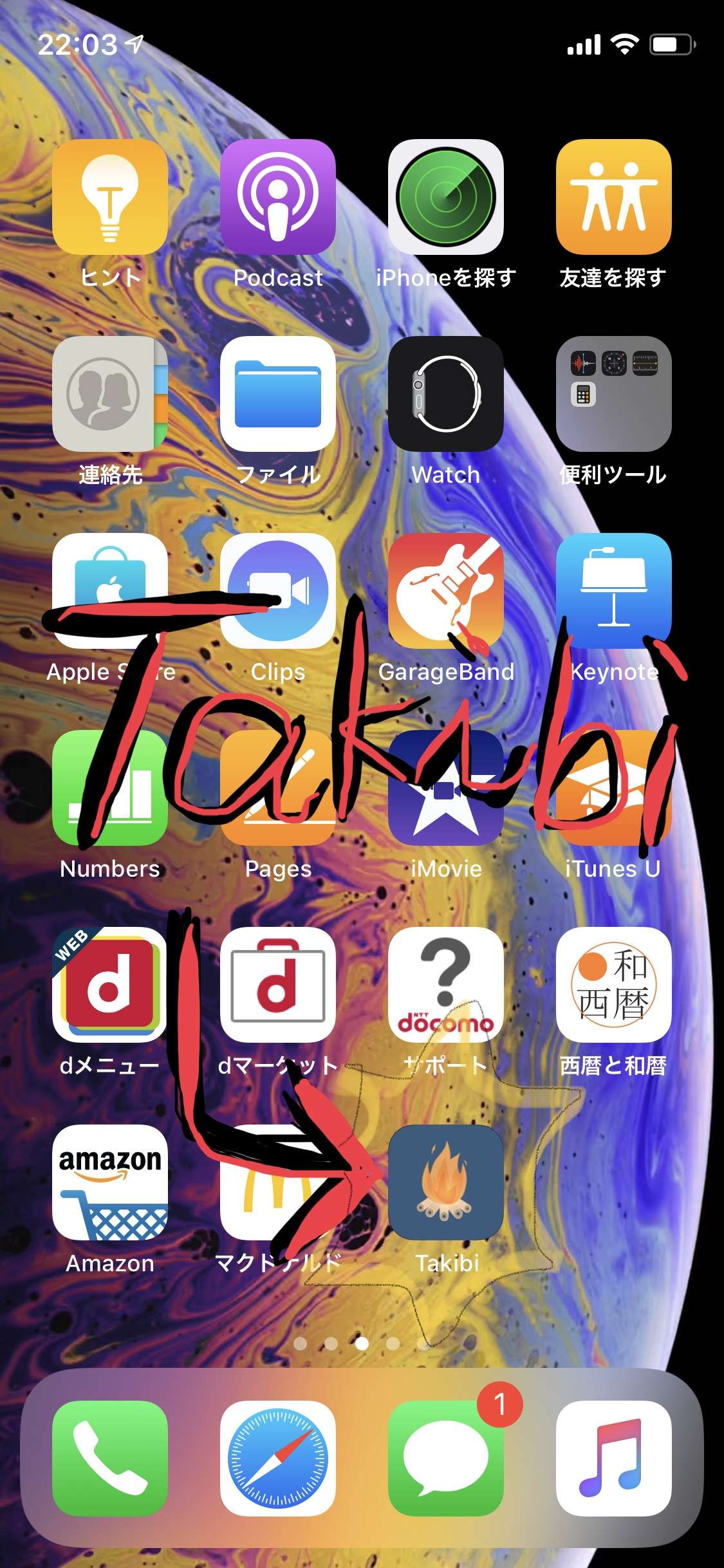Launch the Podcast app
This screenshot has height=1568, width=724.
pos(278,197)
